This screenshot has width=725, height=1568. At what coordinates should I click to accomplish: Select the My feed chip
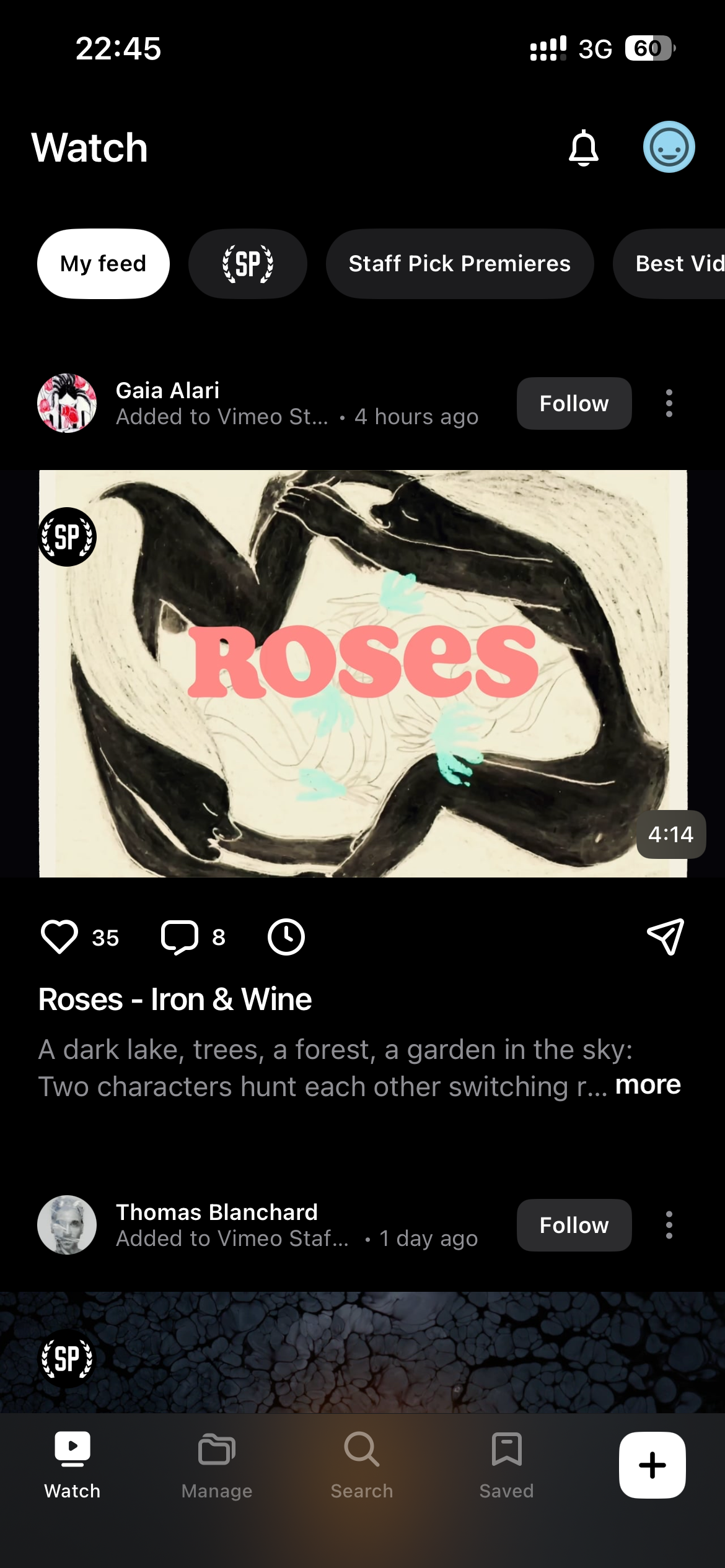[x=103, y=264]
